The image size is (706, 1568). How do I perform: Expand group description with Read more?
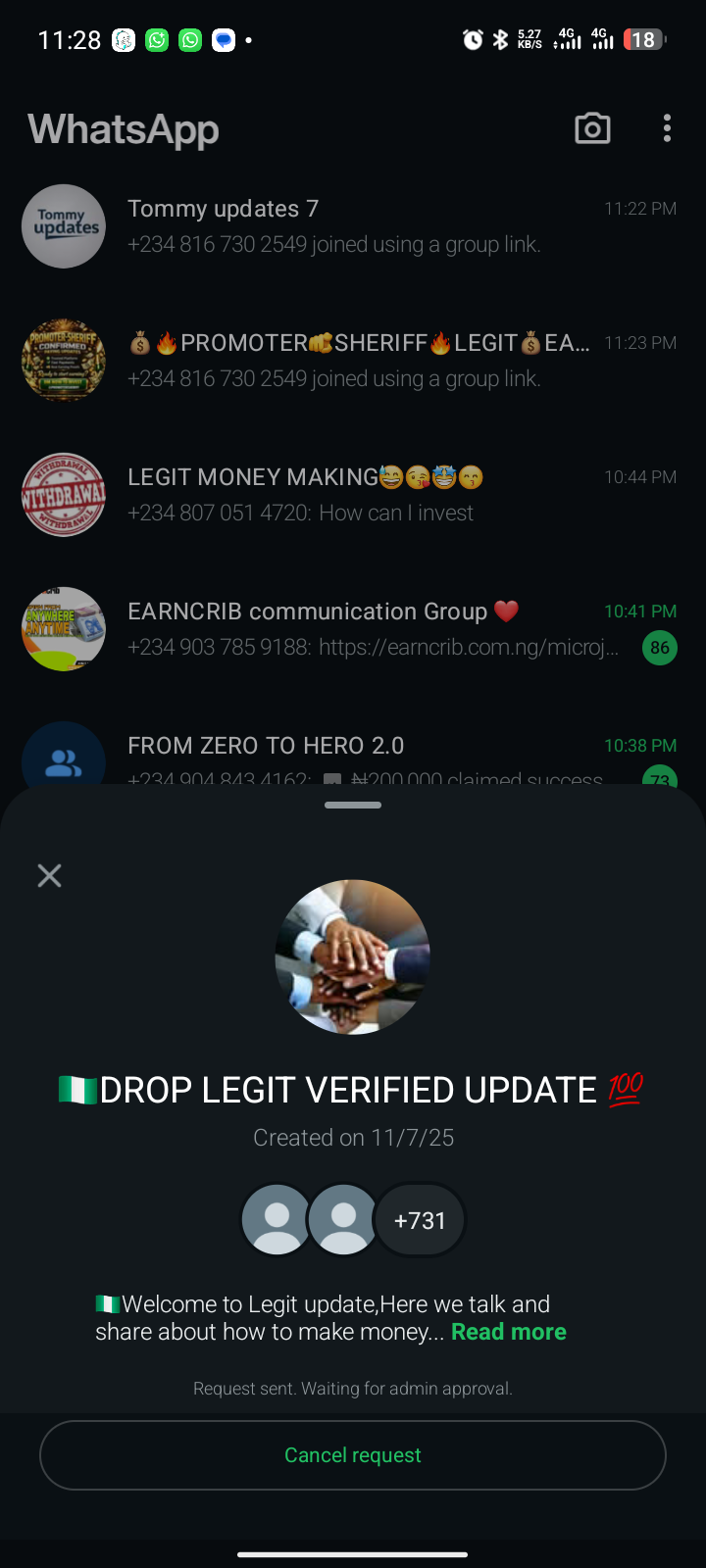(508, 1332)
